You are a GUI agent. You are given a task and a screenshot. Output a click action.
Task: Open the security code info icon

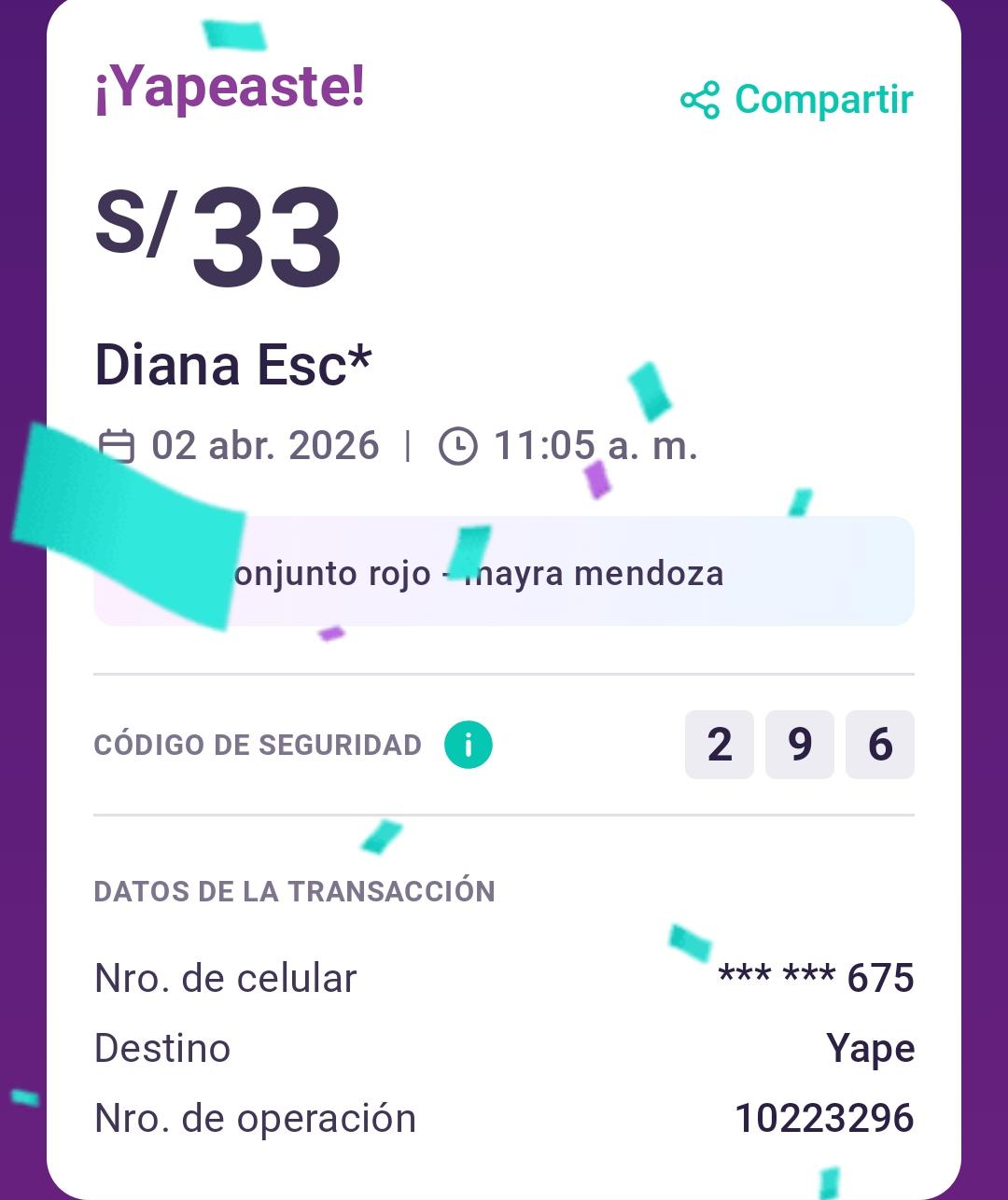468,745
